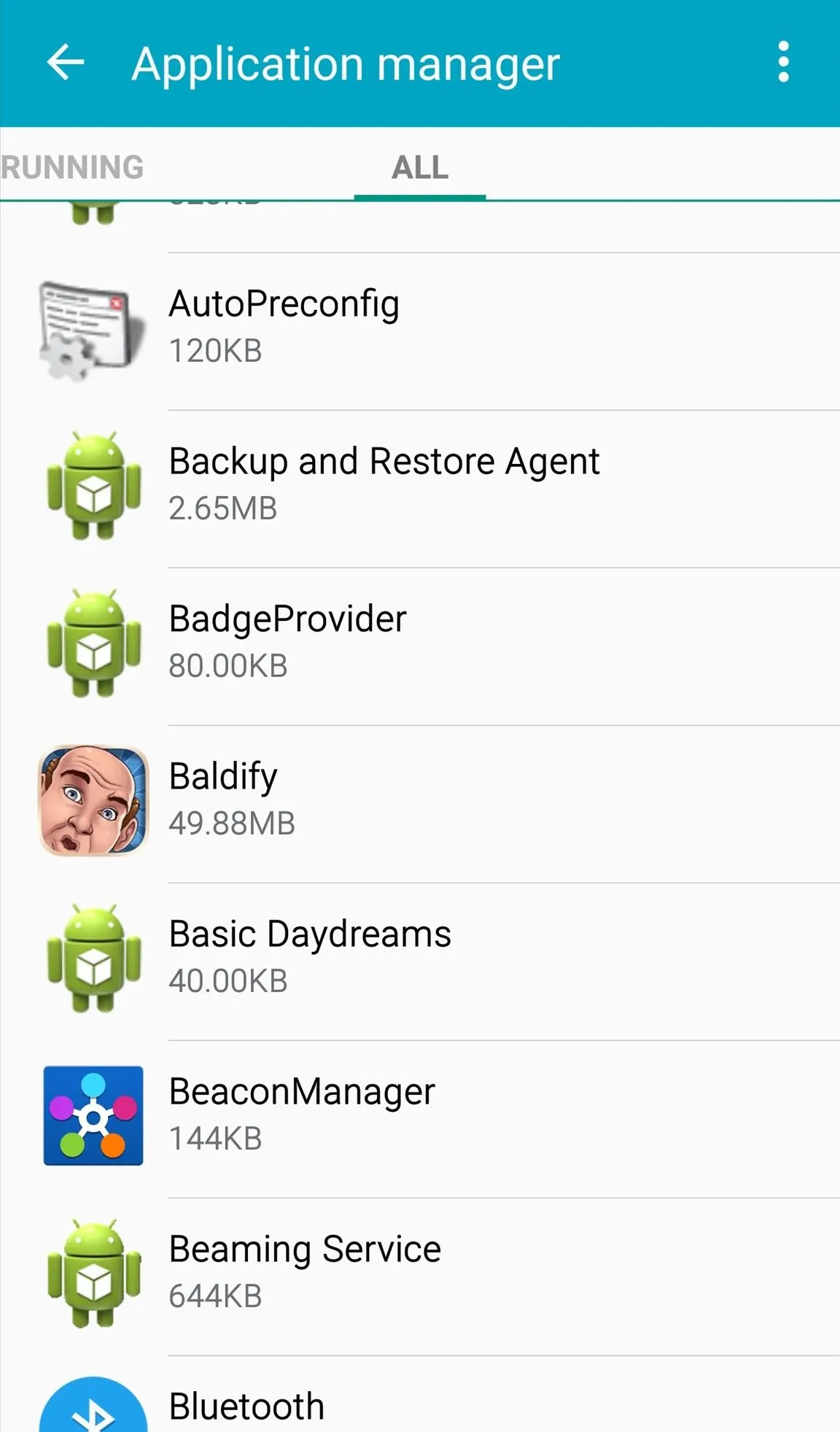This screenshot has height=1432, width=840.
Task: Open Backup and Restore Agent details
Action: pos(420,489)
